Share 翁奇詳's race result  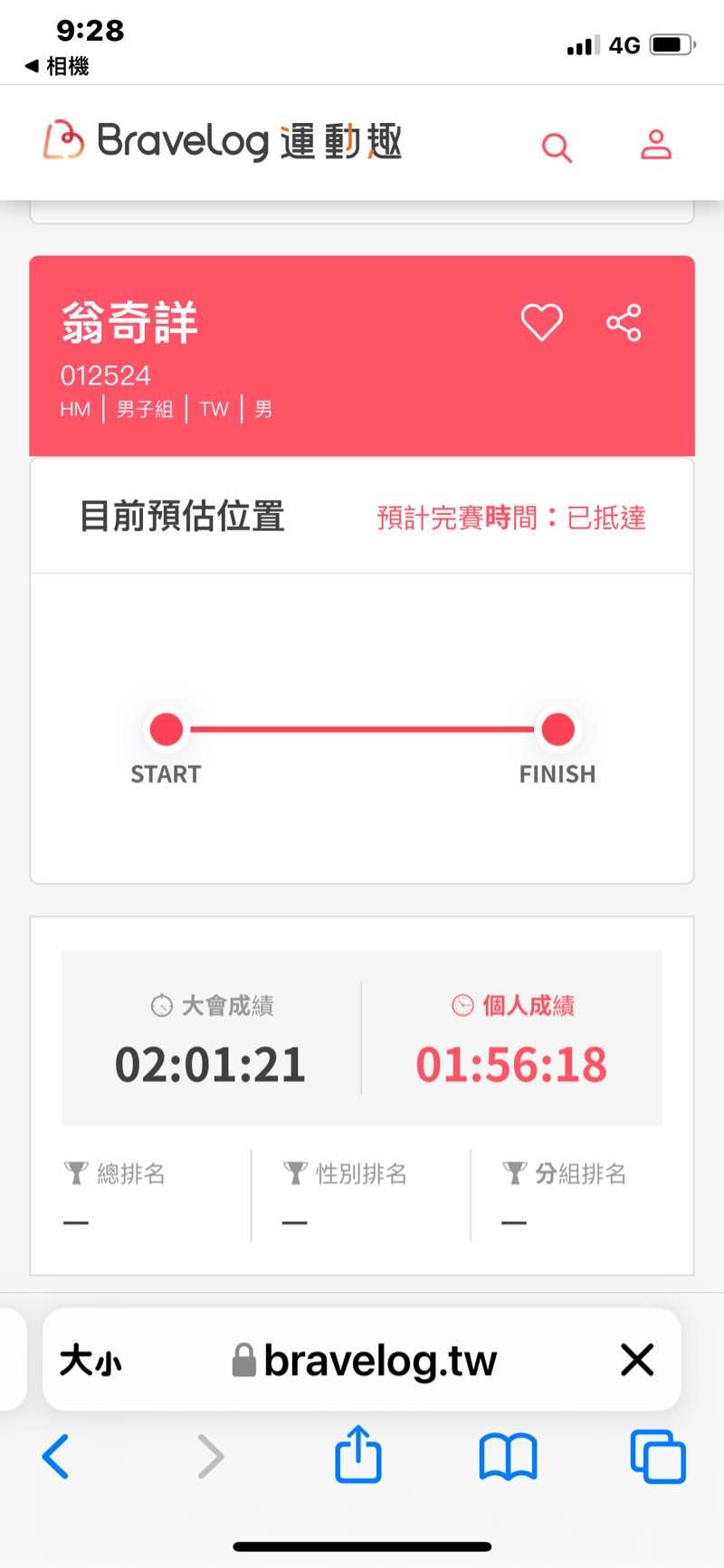pyautogui.click(x=624, y=323)
